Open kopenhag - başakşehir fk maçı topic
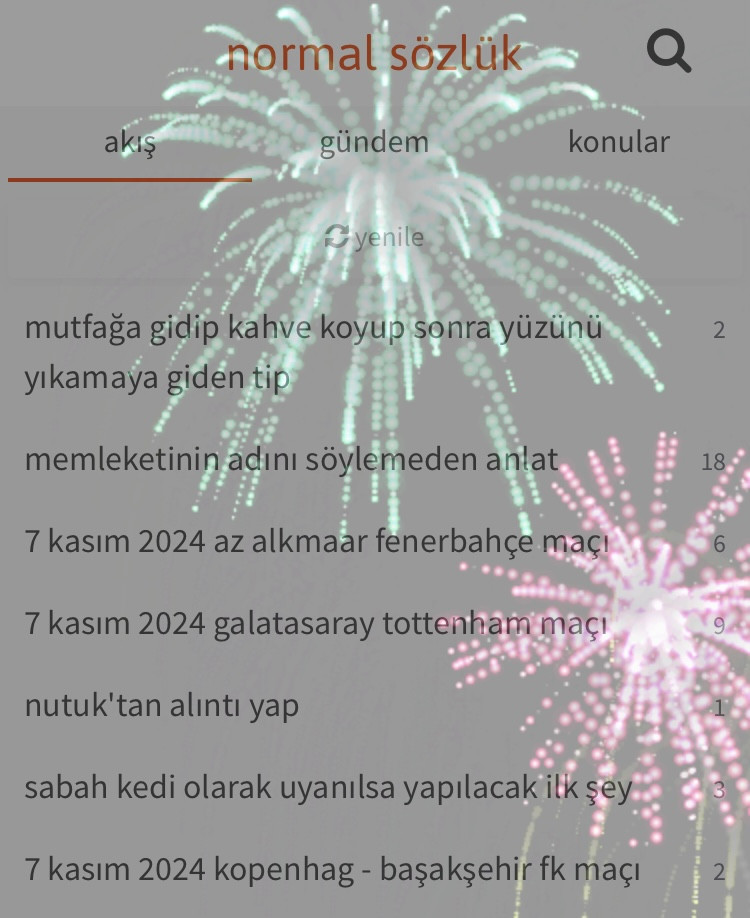 332,870
